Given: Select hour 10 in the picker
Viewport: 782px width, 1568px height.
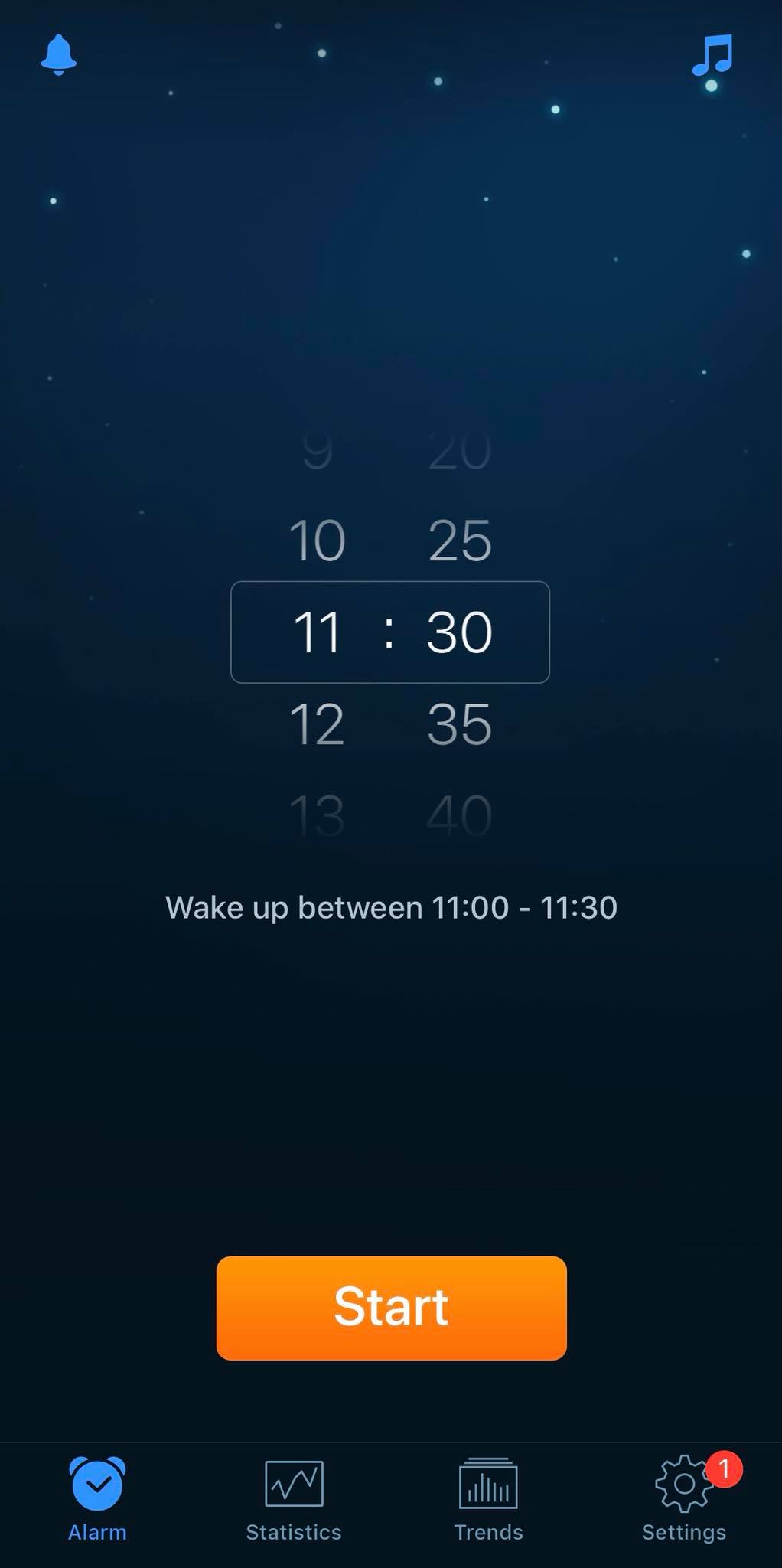Looking at the screenshot, I should pyautogui.click(x=317, y=541).
